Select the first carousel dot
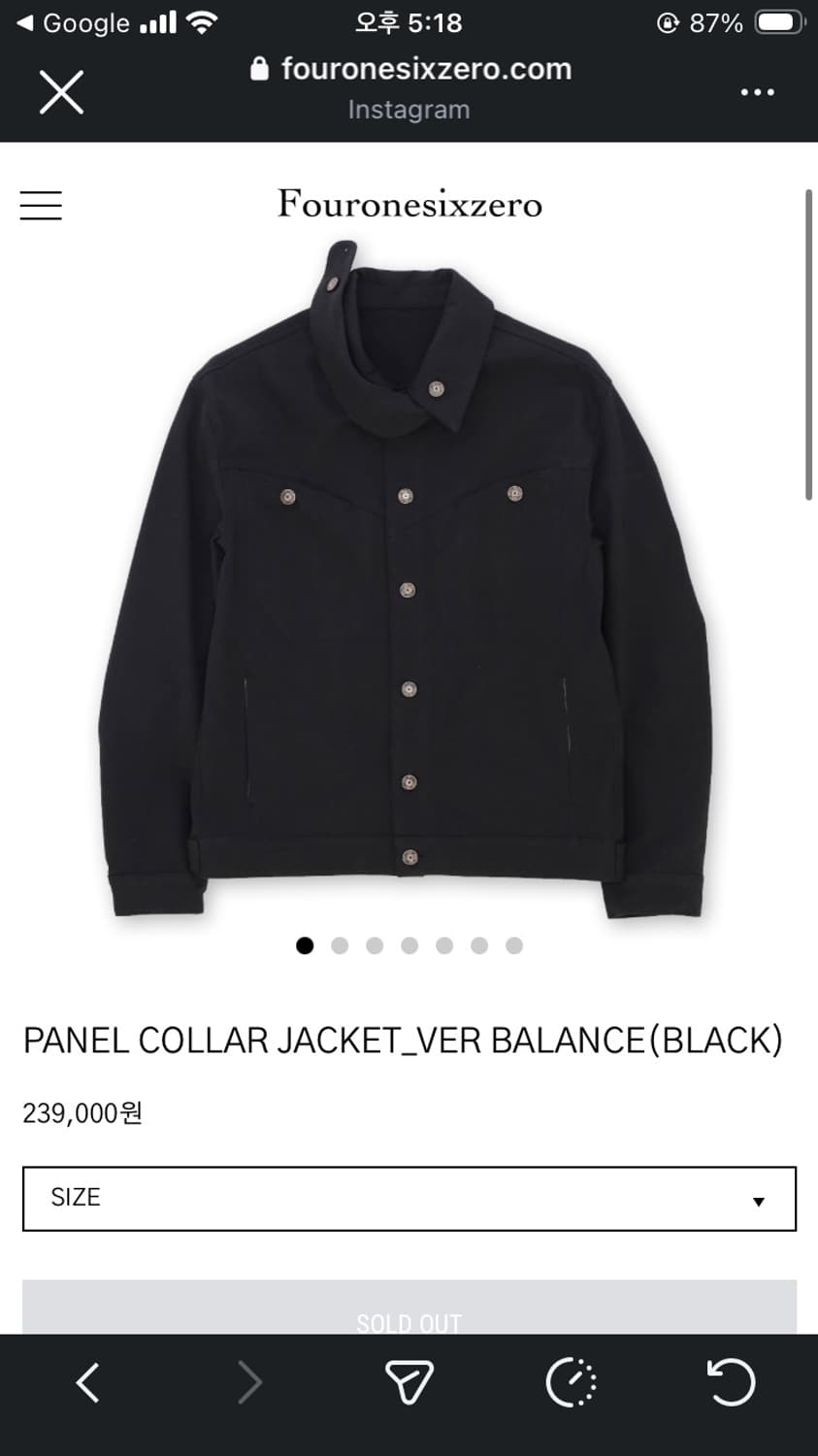The image size is (818, 1456). coord(305,944)
